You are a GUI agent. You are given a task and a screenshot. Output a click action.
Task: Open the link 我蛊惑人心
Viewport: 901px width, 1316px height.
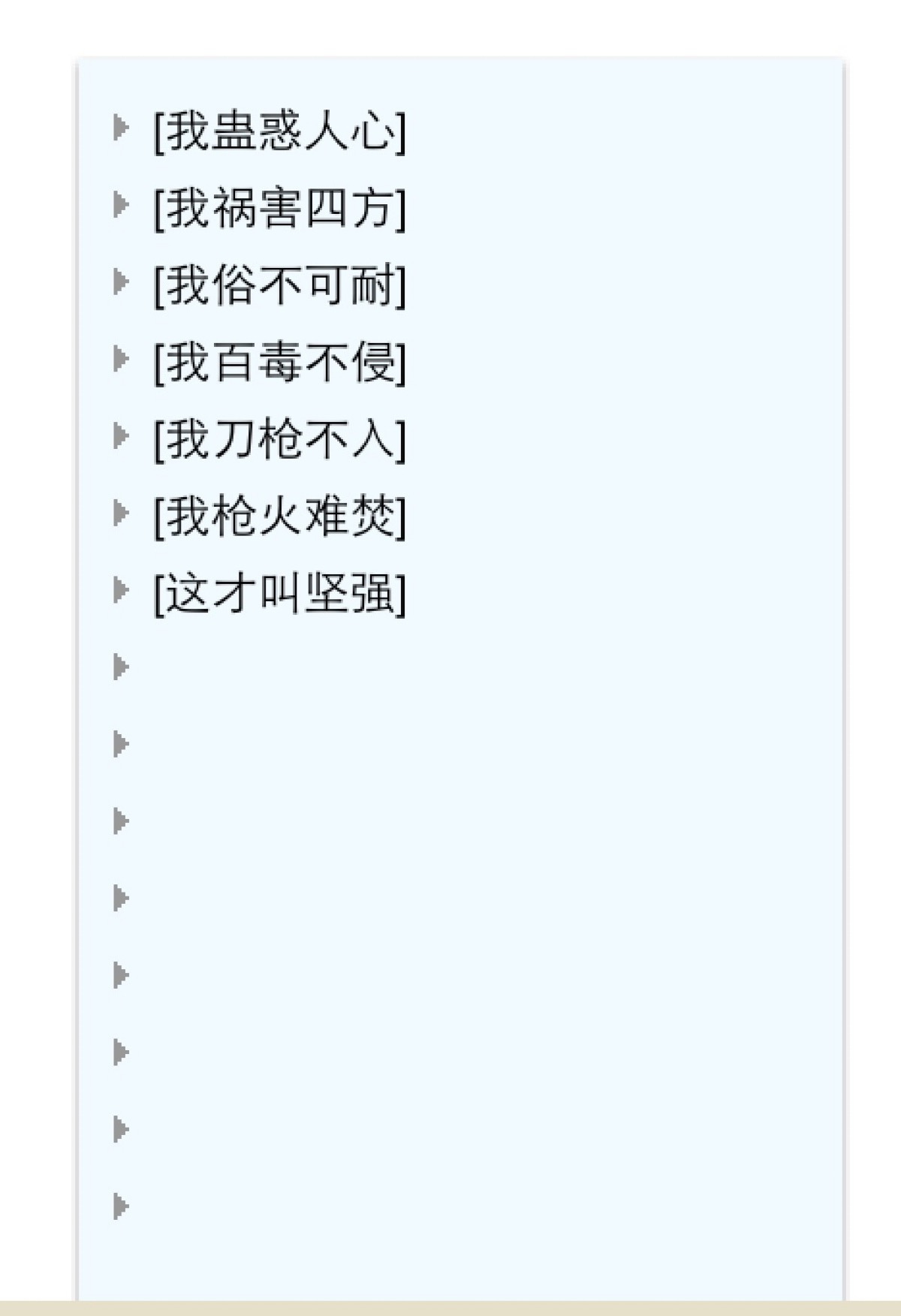tap(279, 132)
